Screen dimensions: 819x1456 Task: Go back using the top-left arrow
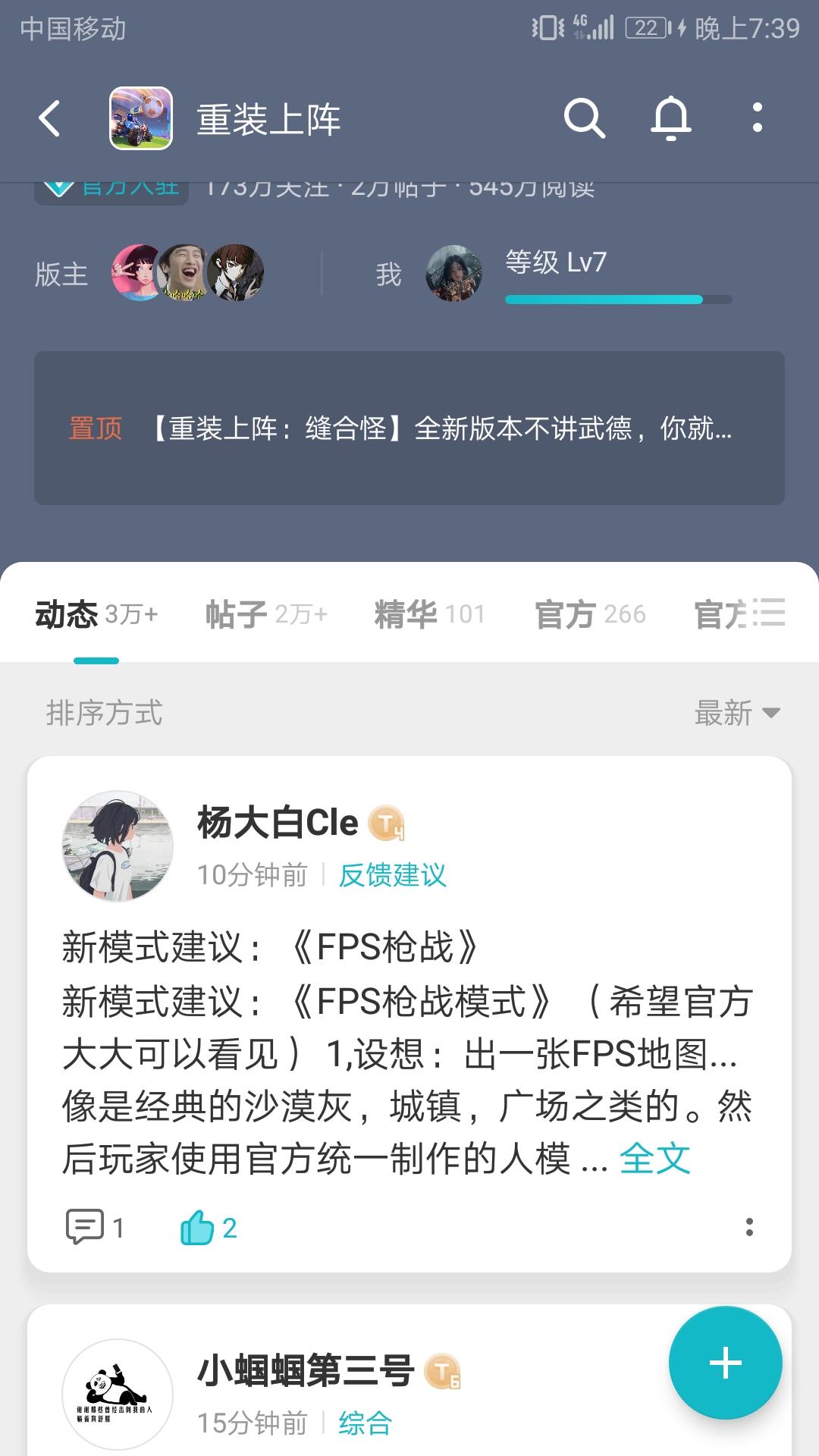(50, 119)
